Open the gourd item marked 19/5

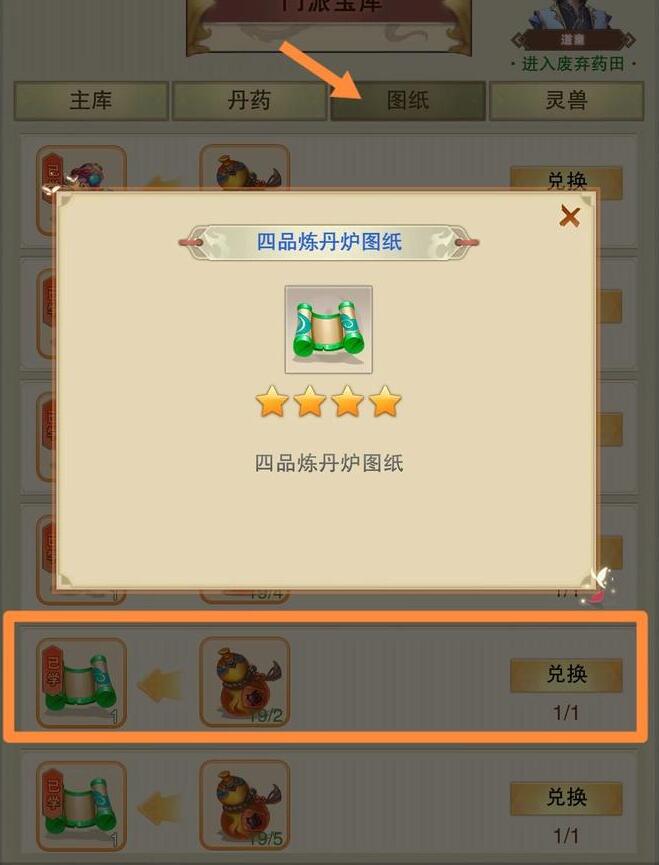pos(244,805)
